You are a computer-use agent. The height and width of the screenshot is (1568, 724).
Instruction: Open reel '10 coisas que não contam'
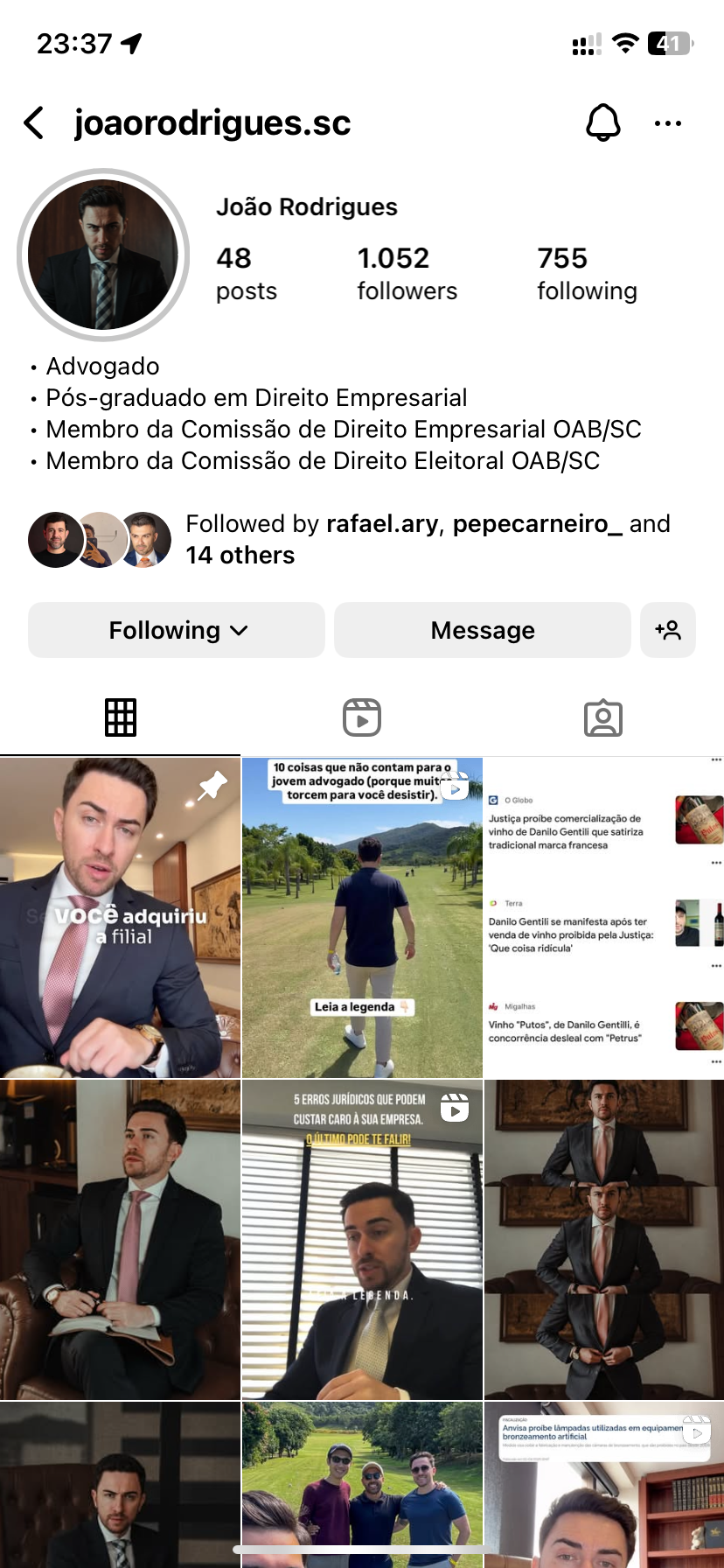point(362,917)
